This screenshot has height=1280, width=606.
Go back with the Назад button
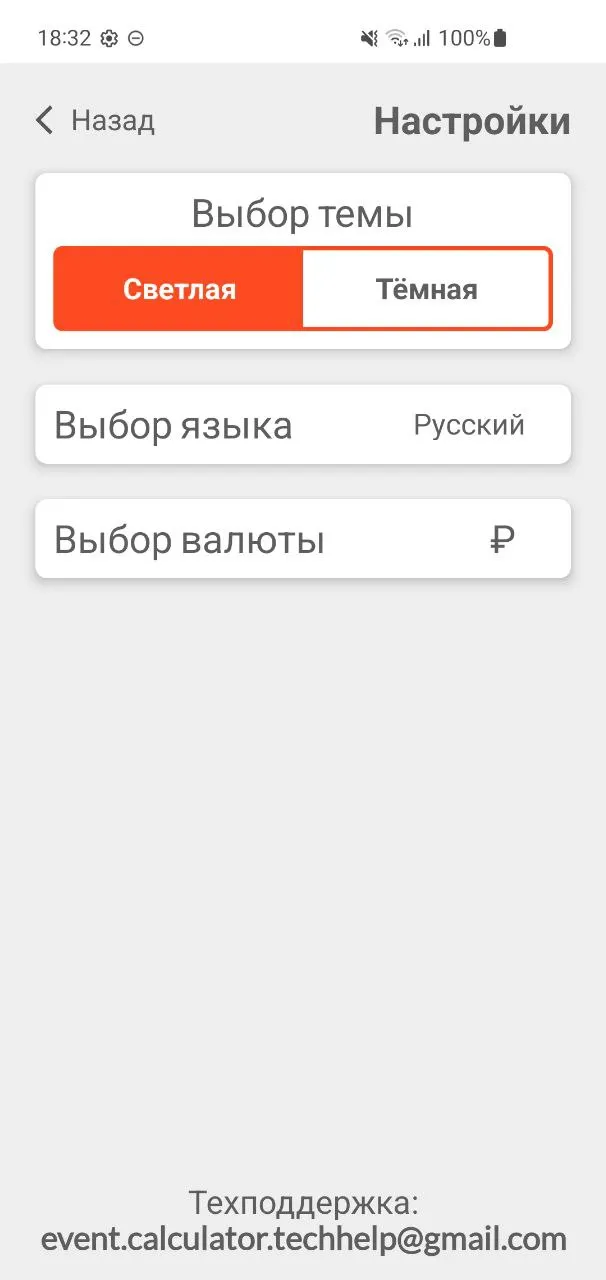tap(95, 121)
